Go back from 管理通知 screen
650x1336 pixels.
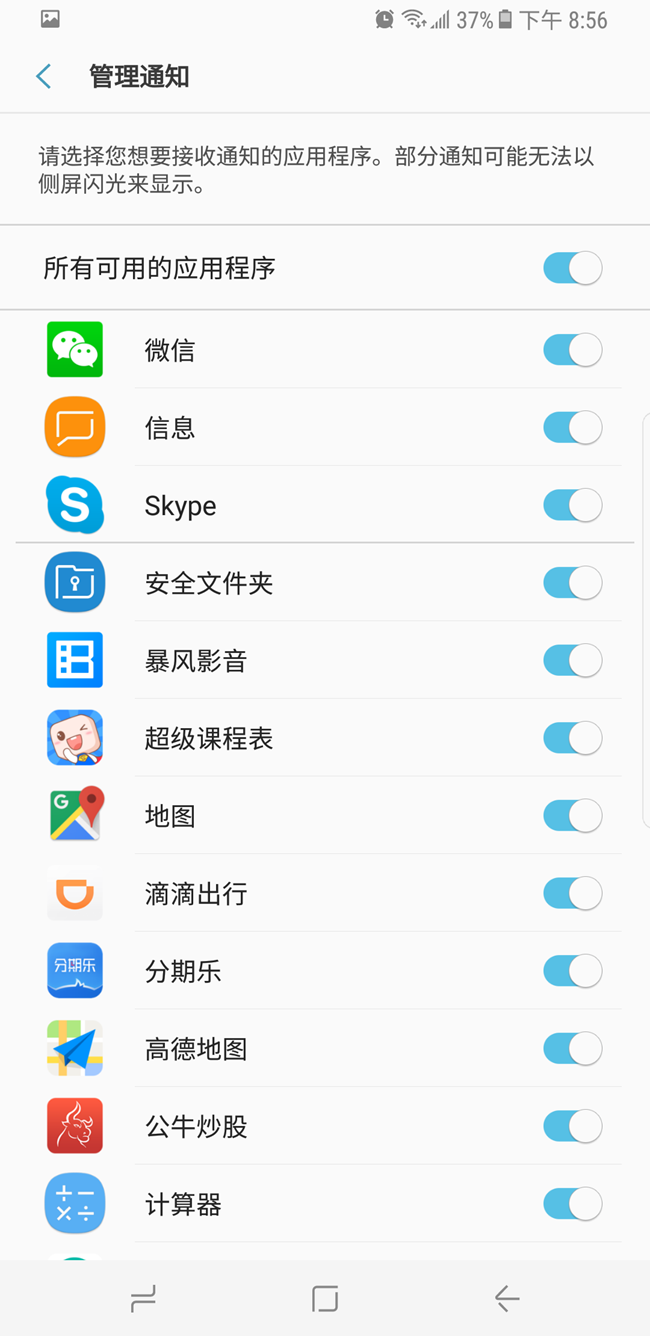(x=44, y=77)
